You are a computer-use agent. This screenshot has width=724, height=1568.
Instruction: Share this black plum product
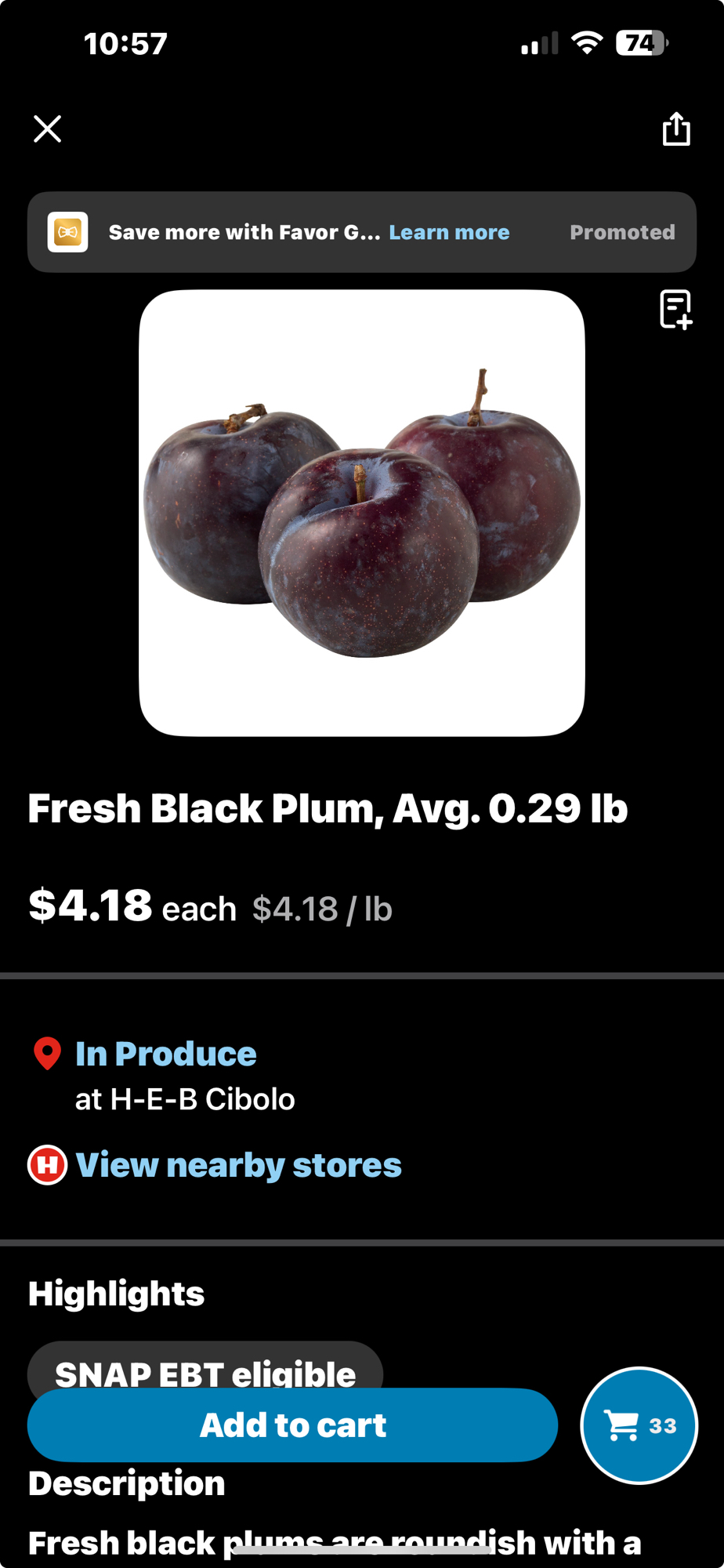tap(675, 129)
